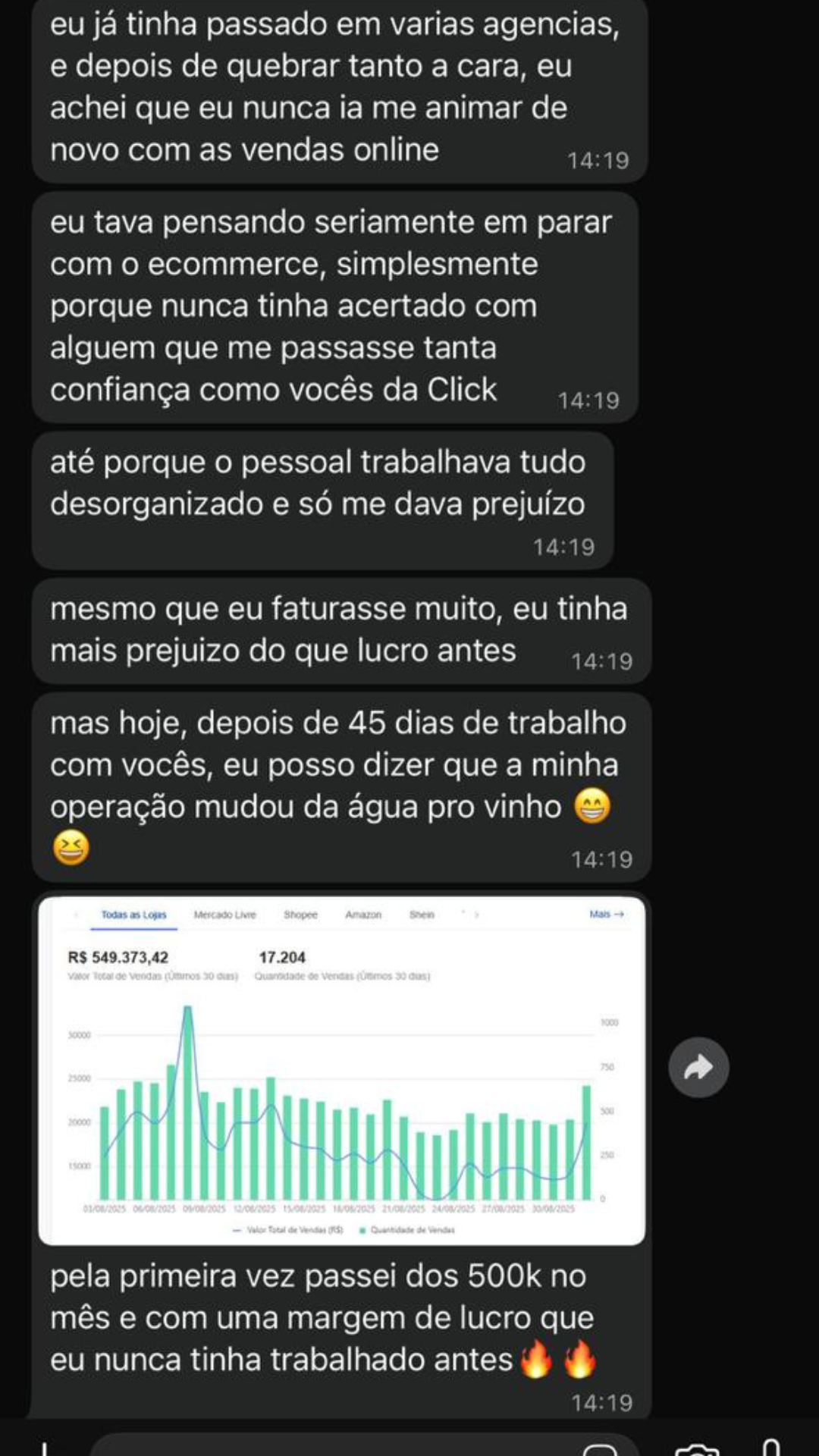Viewport: 819px width, 1456px height.
Task: Switch to the Shein tab
Action: click(x=422, y=915)
